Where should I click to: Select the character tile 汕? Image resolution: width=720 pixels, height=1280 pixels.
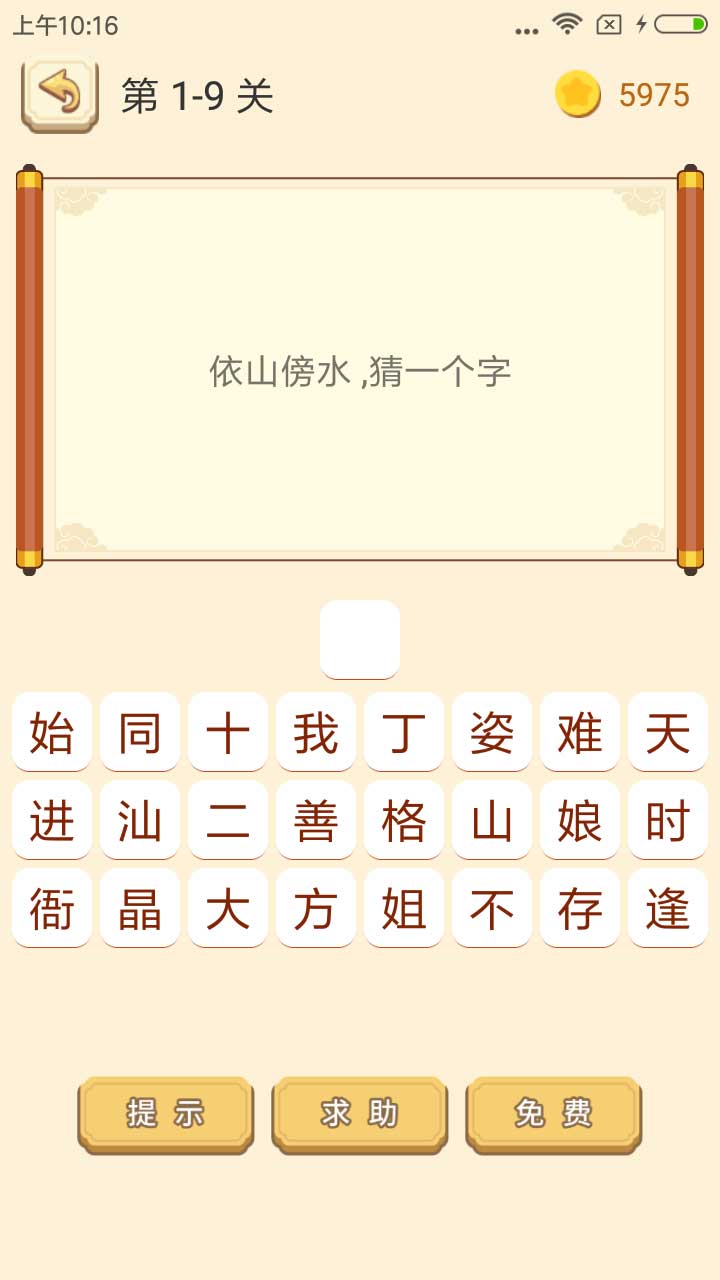pyautogui.click(x=139, y=820)
